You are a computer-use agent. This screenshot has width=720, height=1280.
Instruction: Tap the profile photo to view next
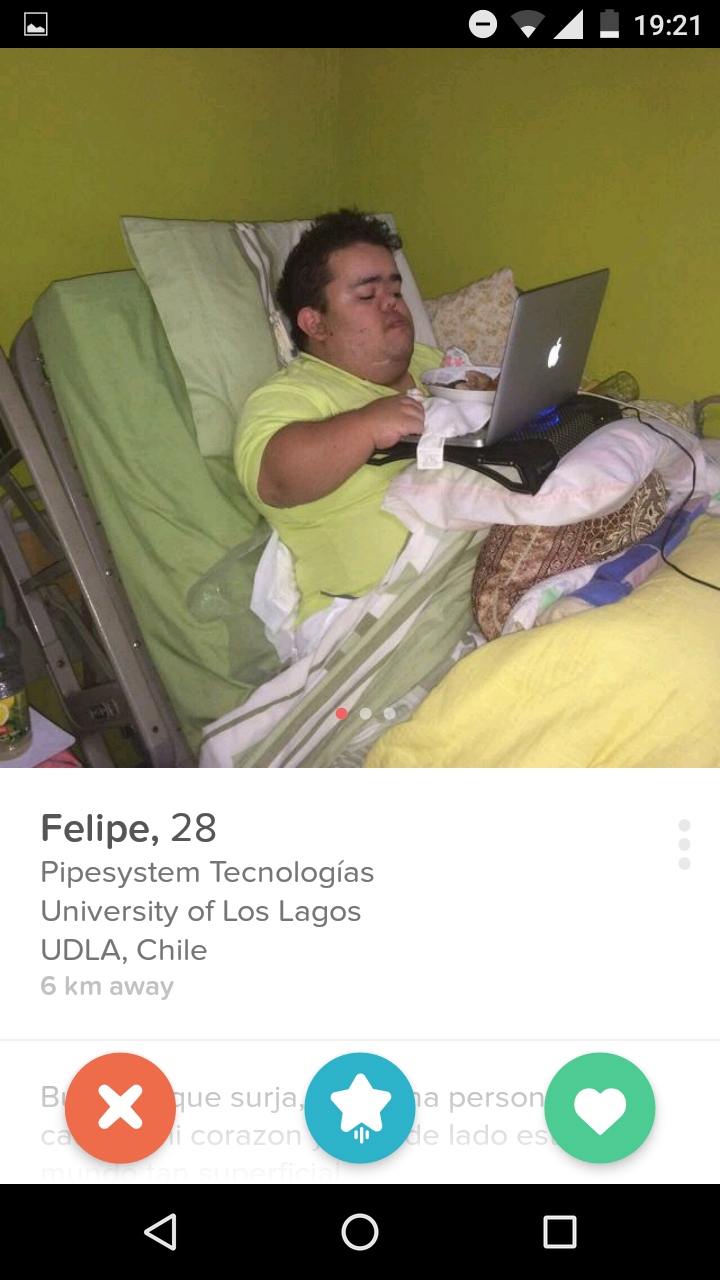point(360,408)
